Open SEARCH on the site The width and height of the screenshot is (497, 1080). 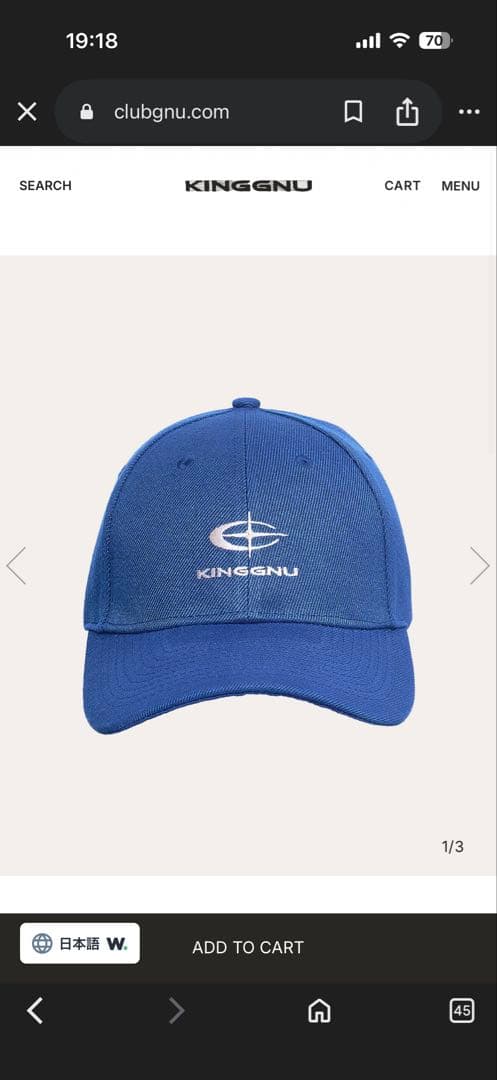[x=45, y=185]
